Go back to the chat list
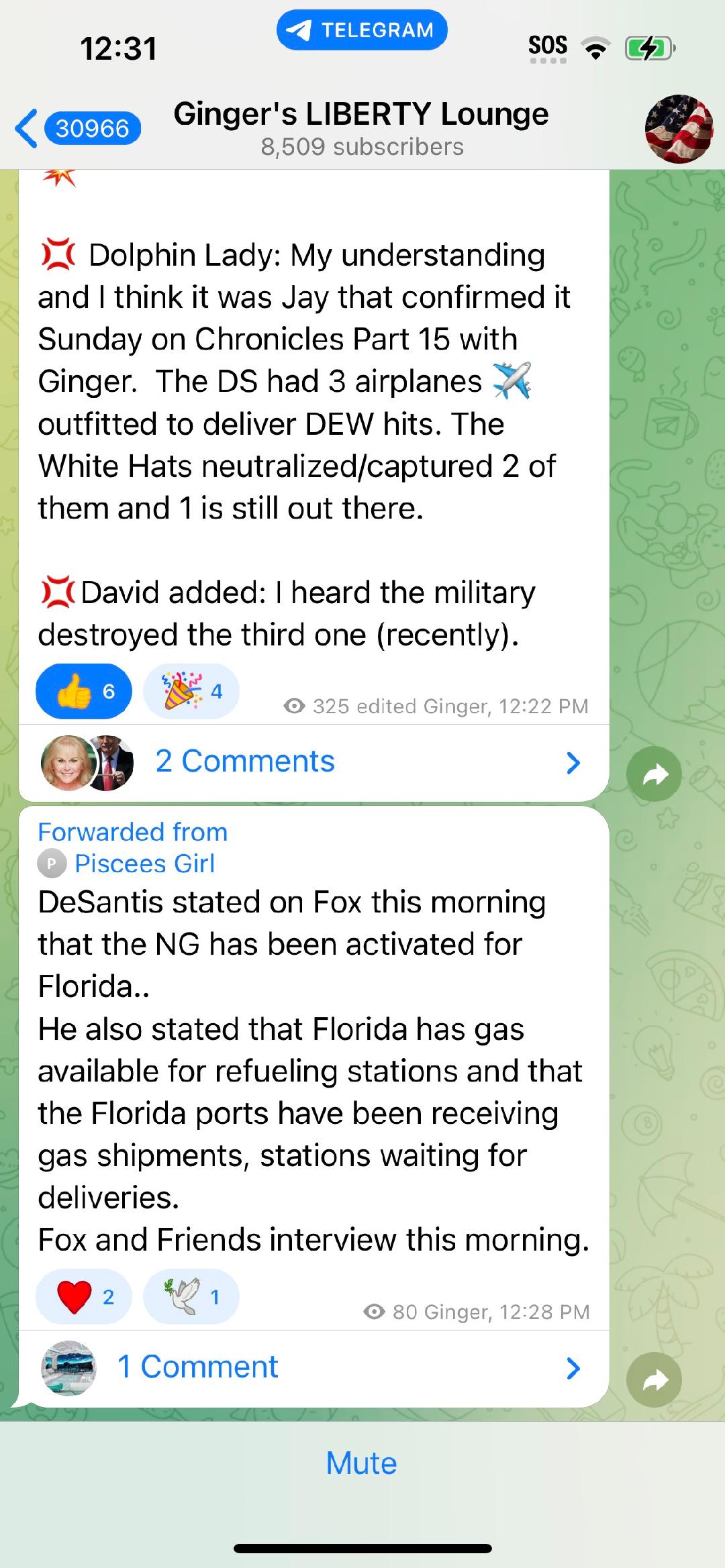Viewport: 725px width, 1568px height. coord(77,127)
